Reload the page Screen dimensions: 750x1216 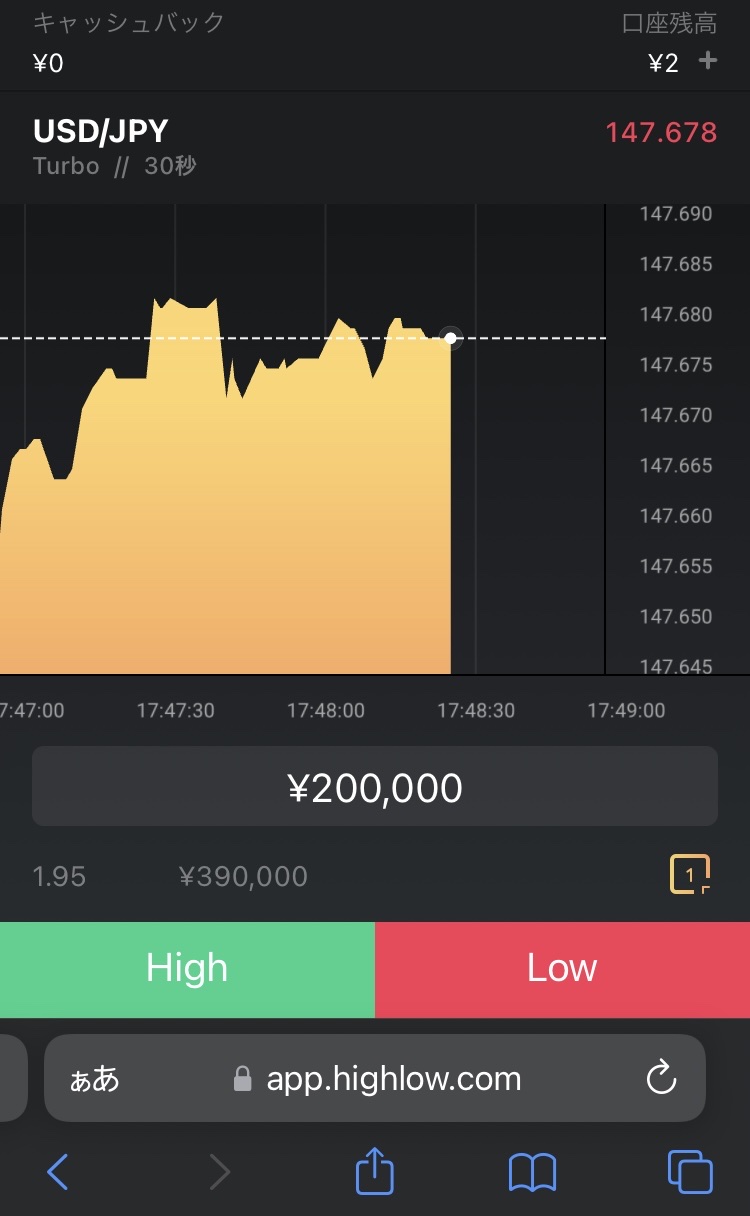pos(661,1078)
